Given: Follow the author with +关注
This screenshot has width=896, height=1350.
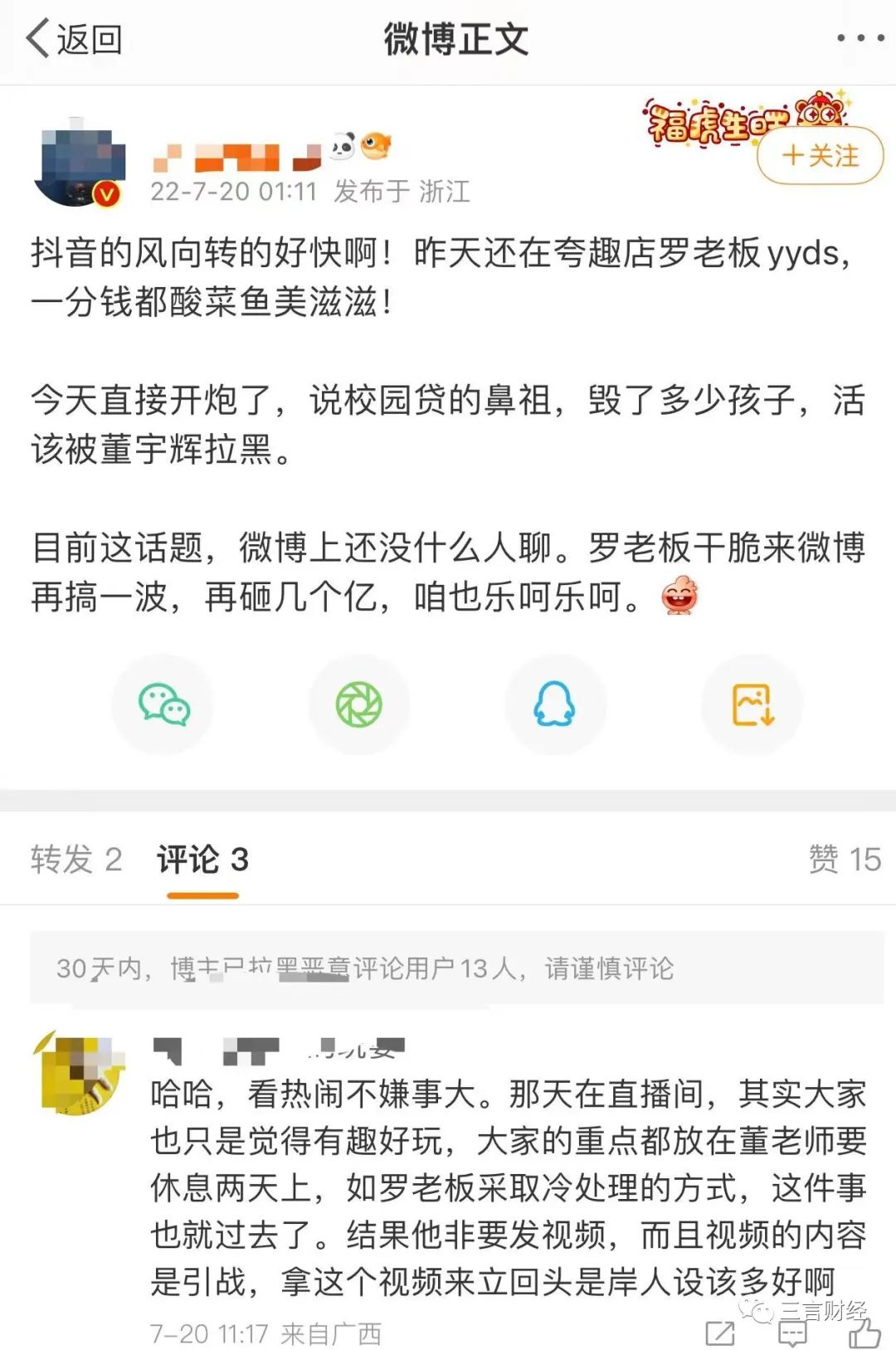Looking at the screenshot, I should 820,155.
